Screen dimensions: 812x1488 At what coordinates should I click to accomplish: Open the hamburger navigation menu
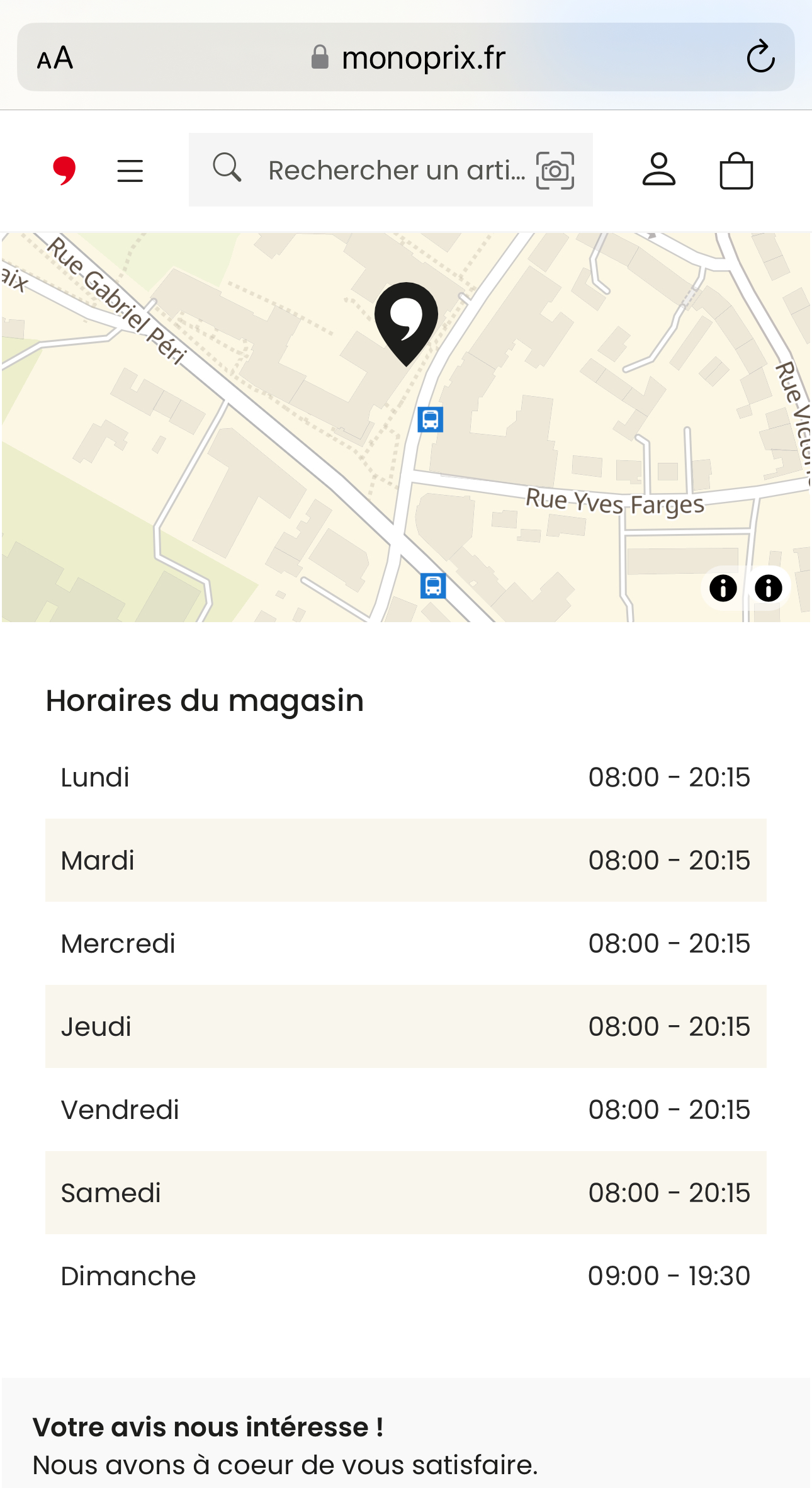click(130, 171)
